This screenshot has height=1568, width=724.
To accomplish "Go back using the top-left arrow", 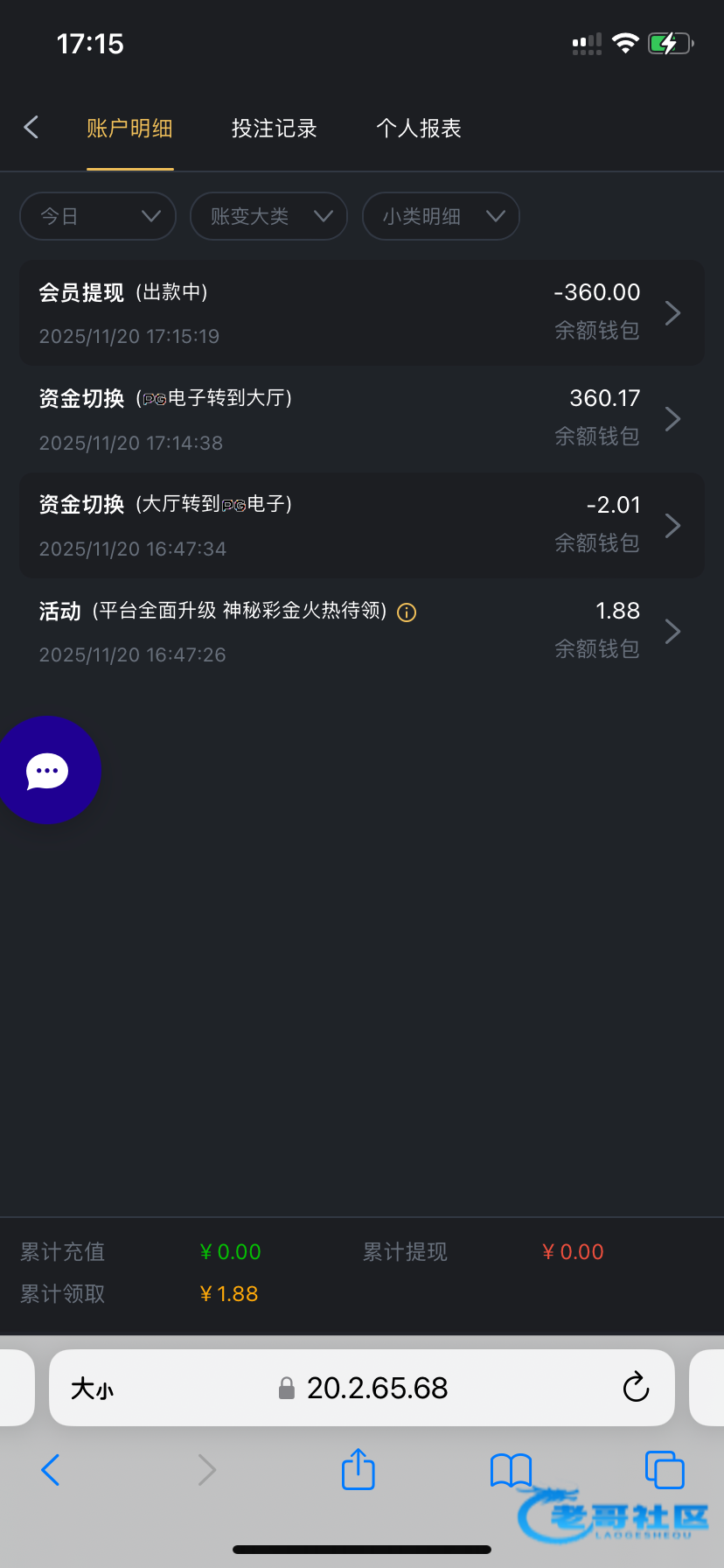I will tap(31, 128).
